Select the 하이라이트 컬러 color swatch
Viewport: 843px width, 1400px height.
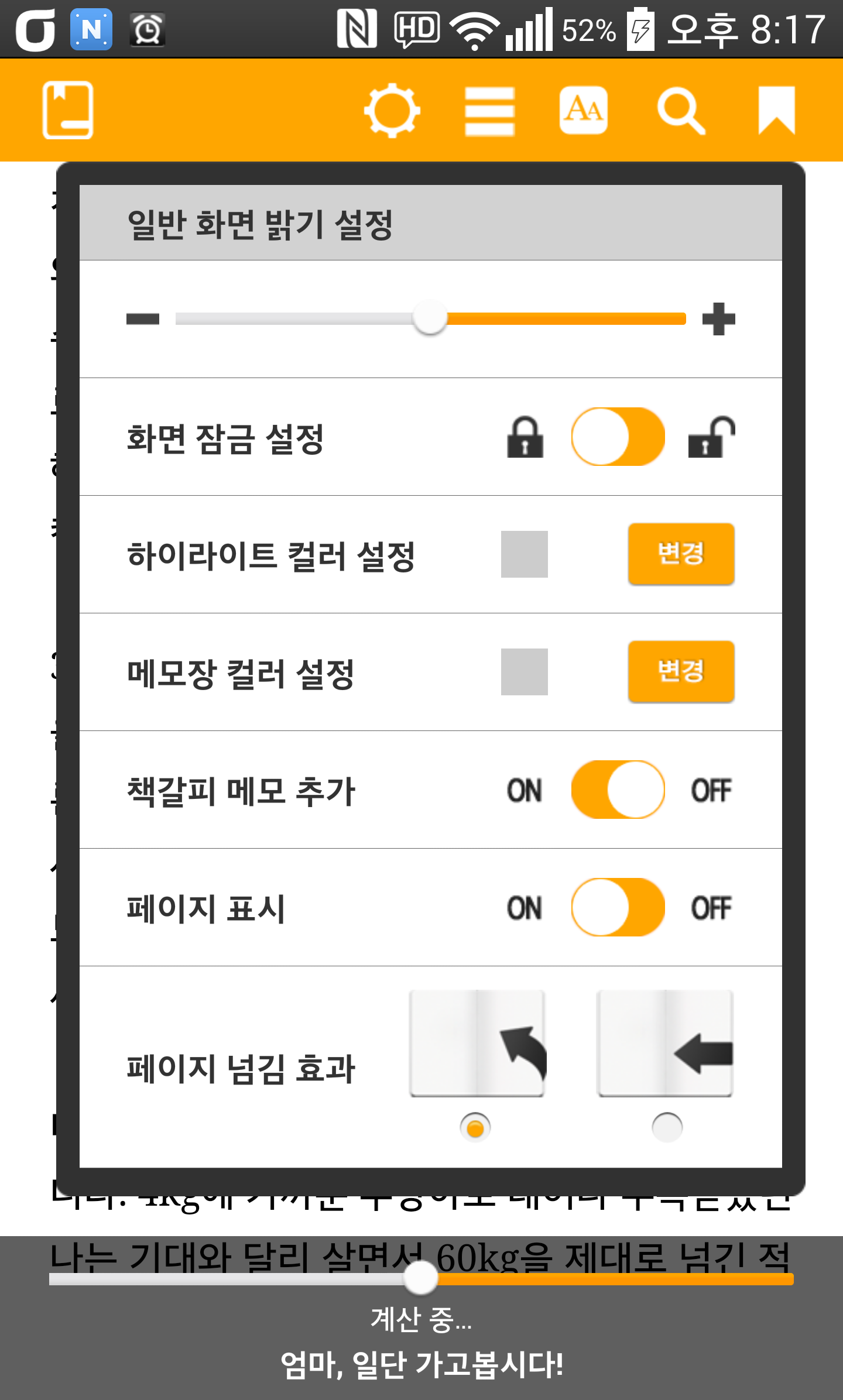524,554
